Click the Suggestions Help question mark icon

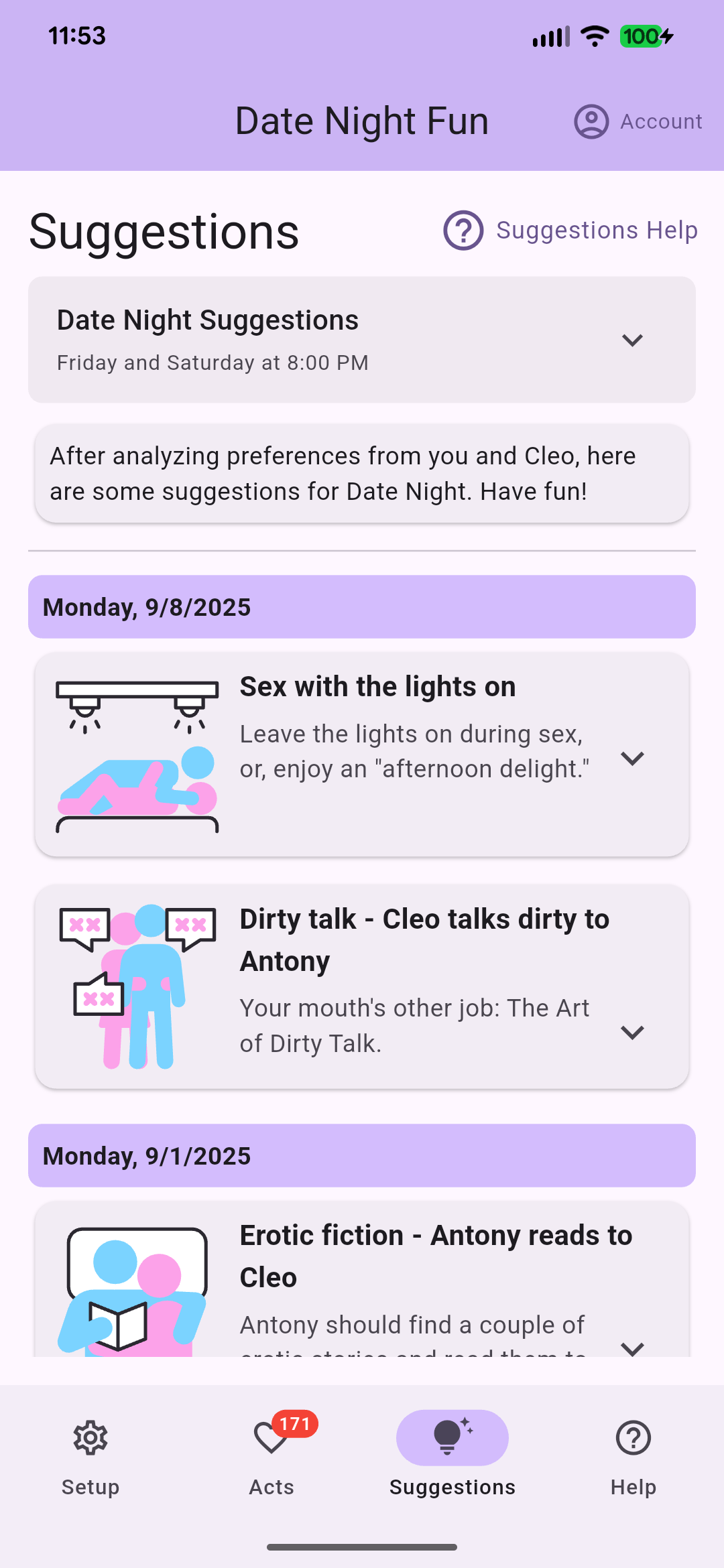coord(463,230)
